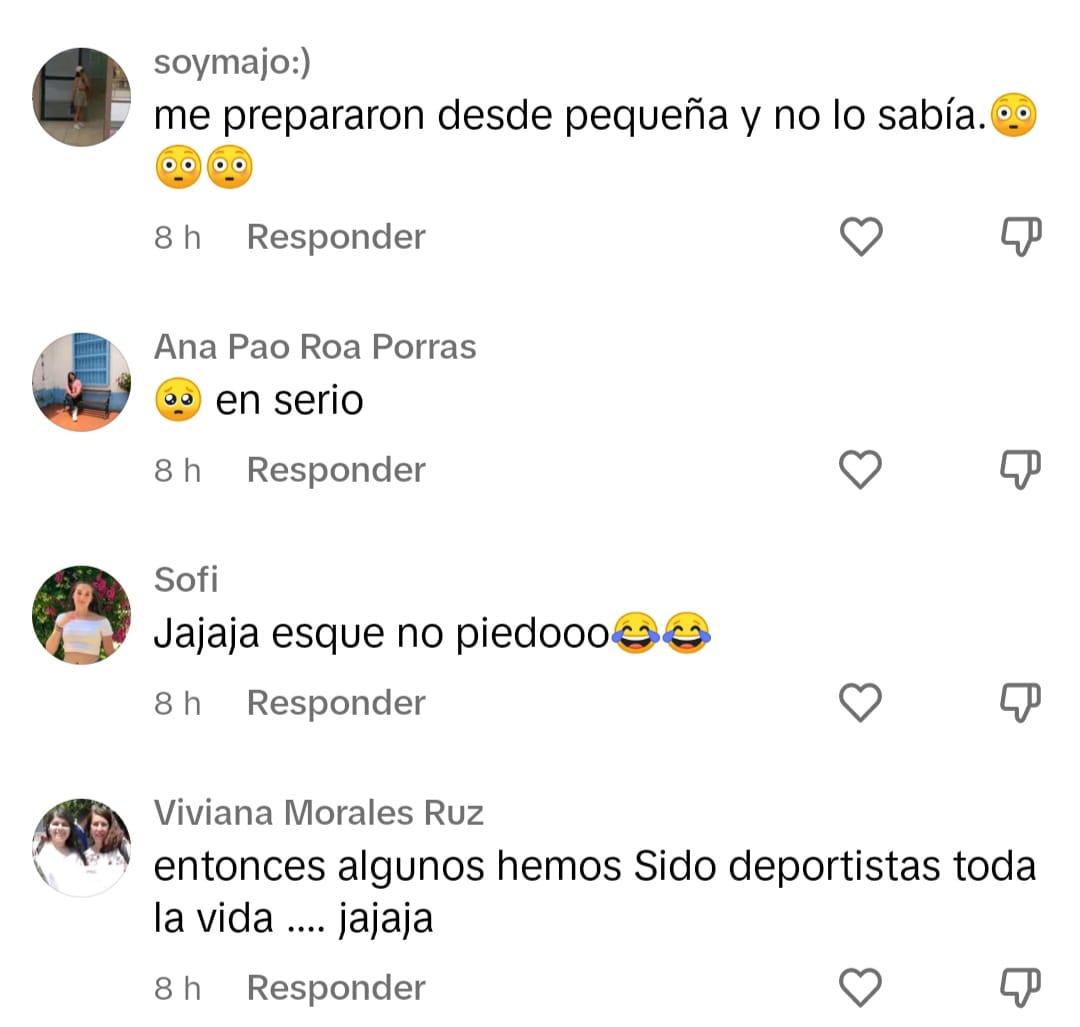The width and height of the screenshot is (1080, 1027).
Task: Like Ana Pao Roa Porras's comment
Action: (860, 470)
